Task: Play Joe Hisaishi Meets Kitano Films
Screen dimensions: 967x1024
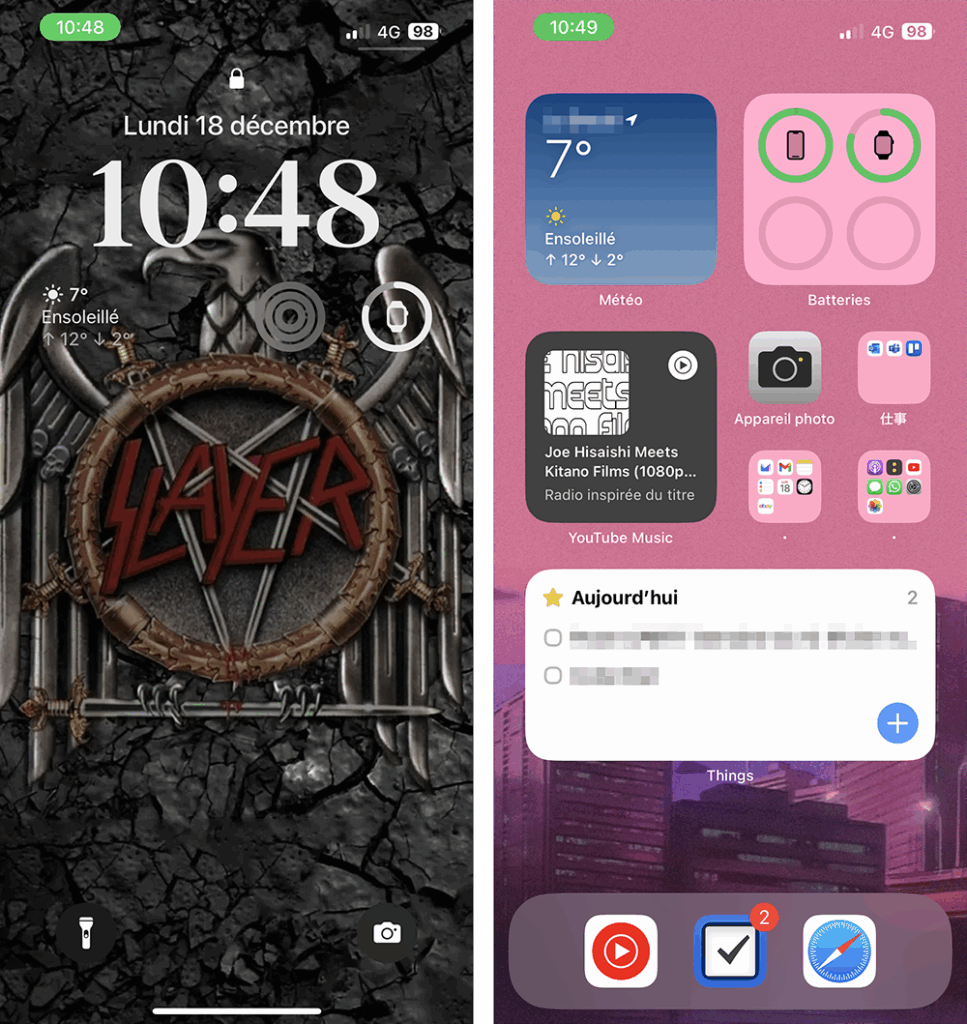Action: tap(682, 366)
